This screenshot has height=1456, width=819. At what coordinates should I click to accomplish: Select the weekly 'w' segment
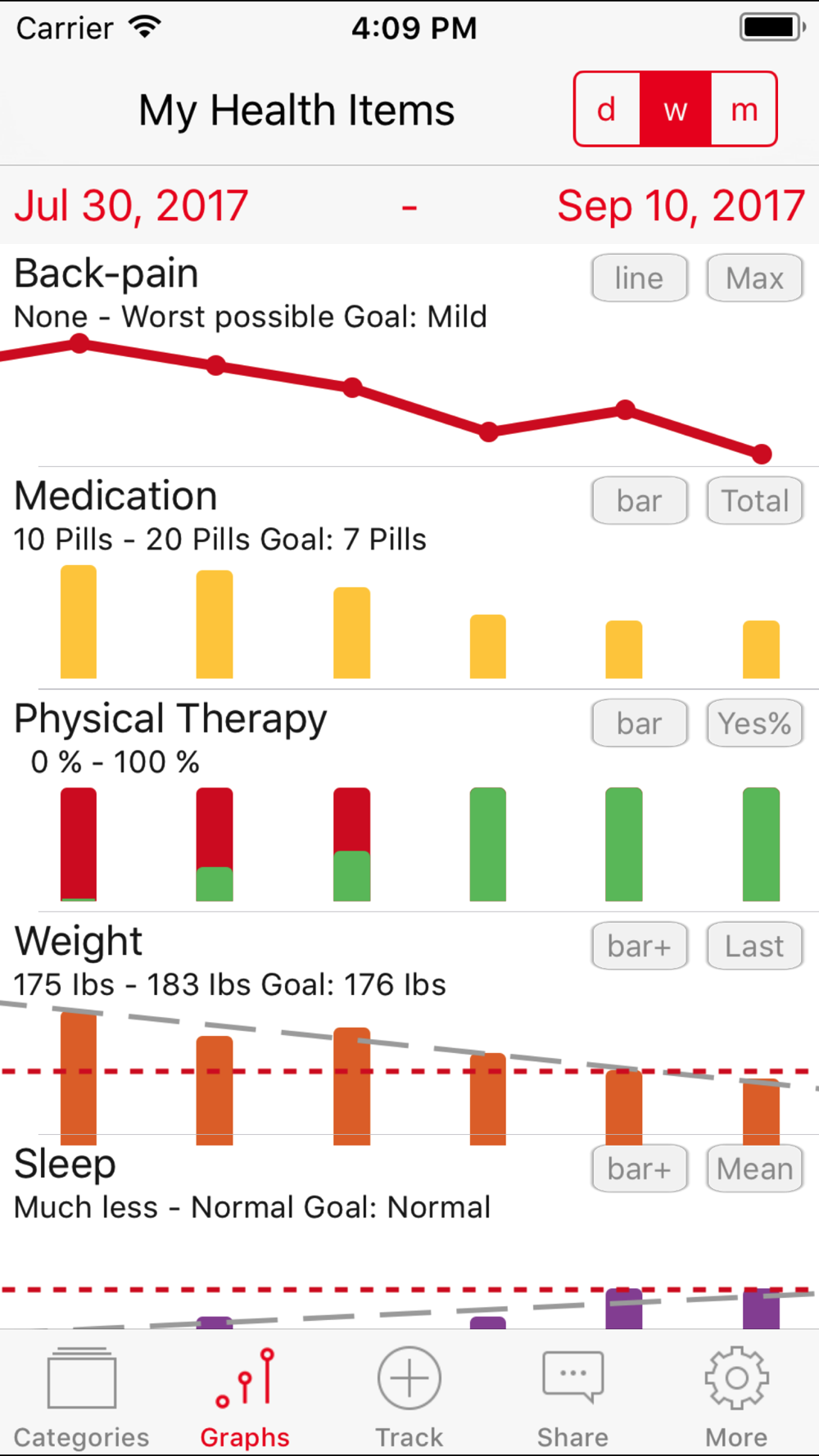click(x=676, y=109)
